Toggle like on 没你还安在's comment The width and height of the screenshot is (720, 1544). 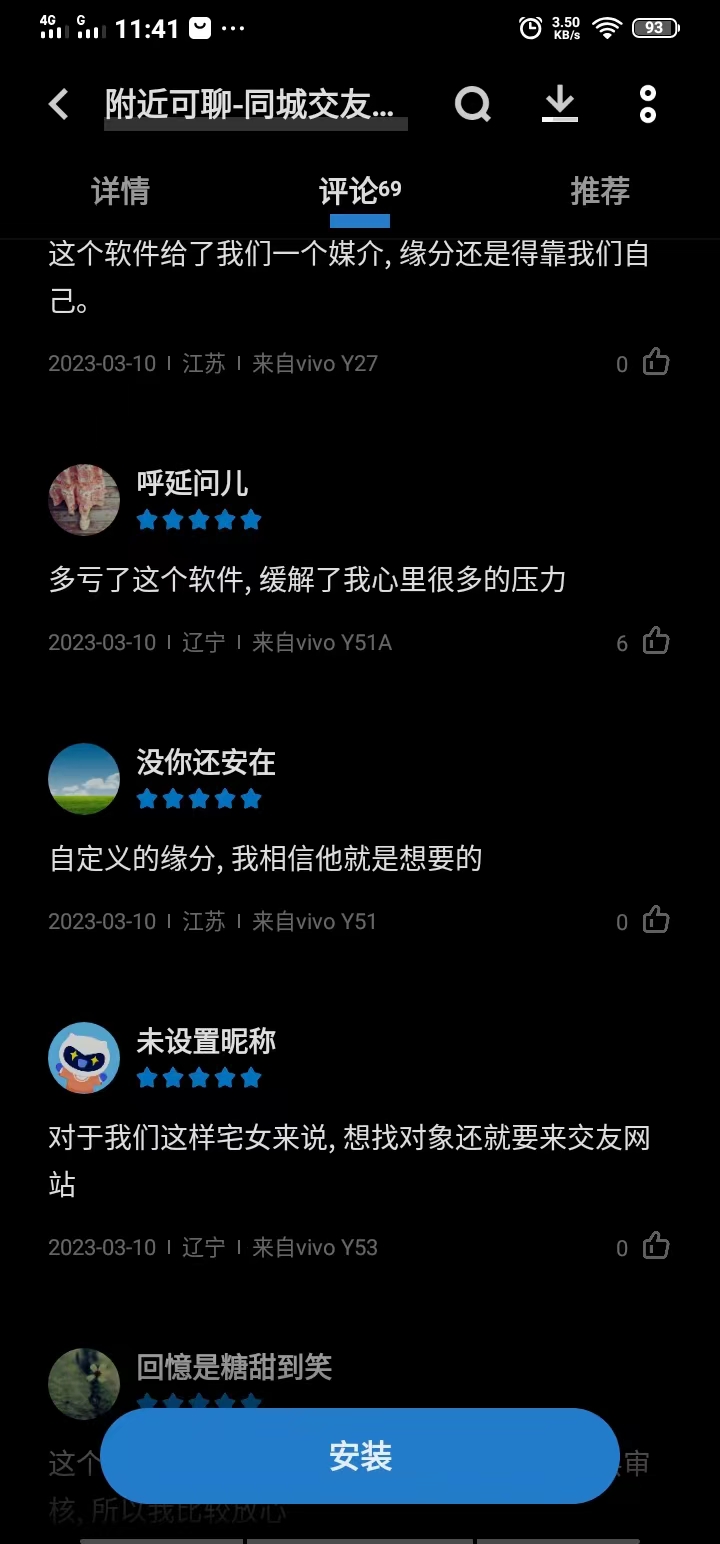click(656, 920)
